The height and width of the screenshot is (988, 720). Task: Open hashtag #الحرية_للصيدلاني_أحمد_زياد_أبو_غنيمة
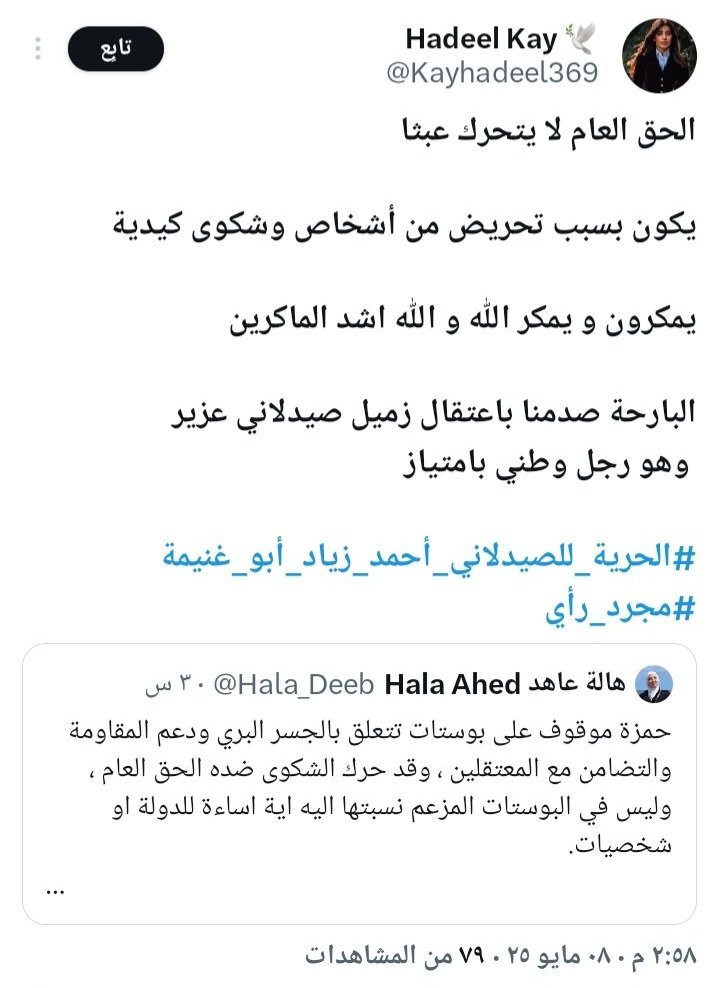(429, 557)
